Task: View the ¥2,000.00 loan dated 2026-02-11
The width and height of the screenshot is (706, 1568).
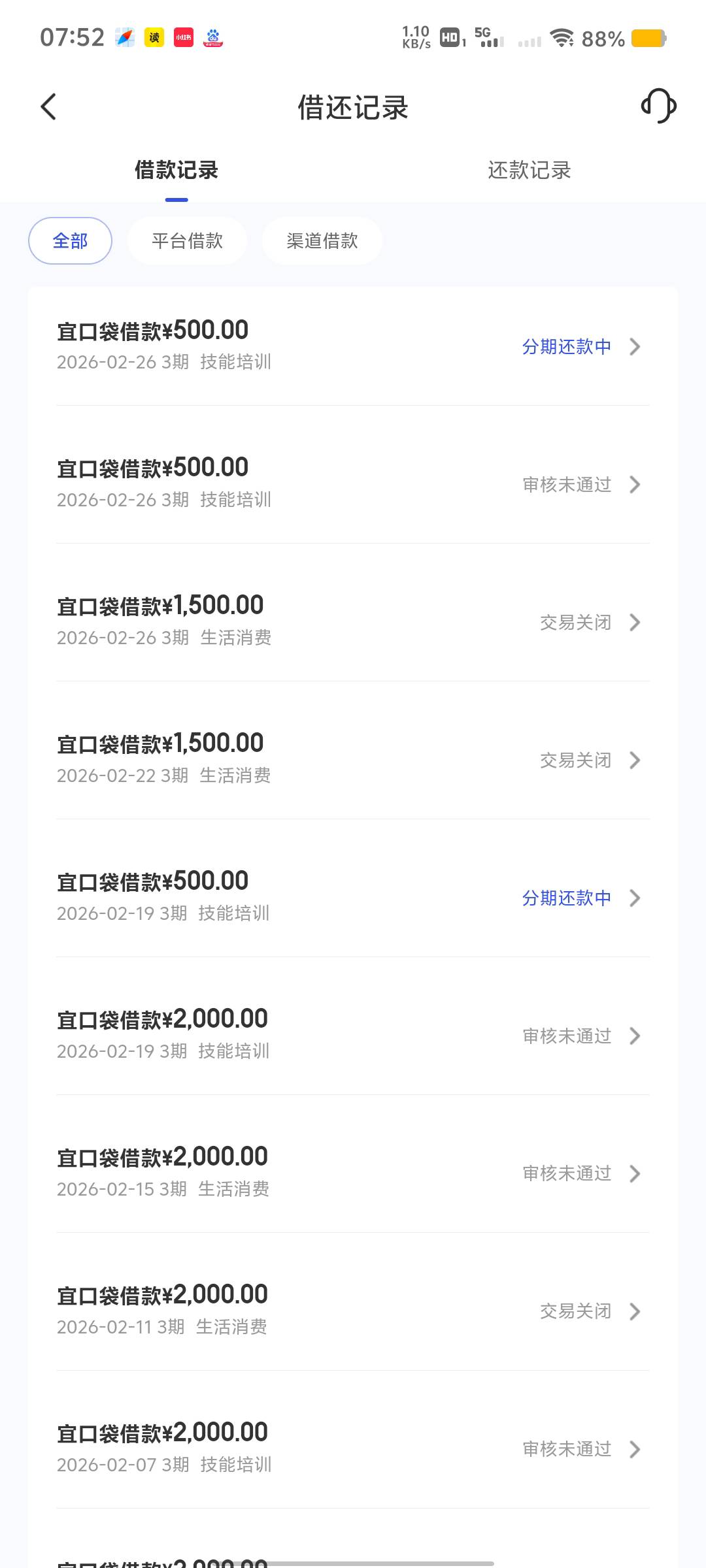Action: tap(353, 1310)
